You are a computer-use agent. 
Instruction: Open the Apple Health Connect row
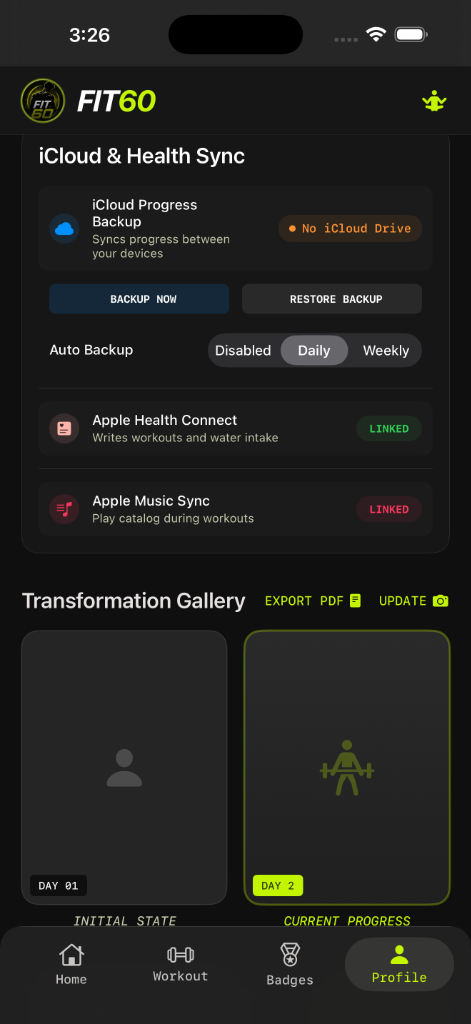point(235,428)
